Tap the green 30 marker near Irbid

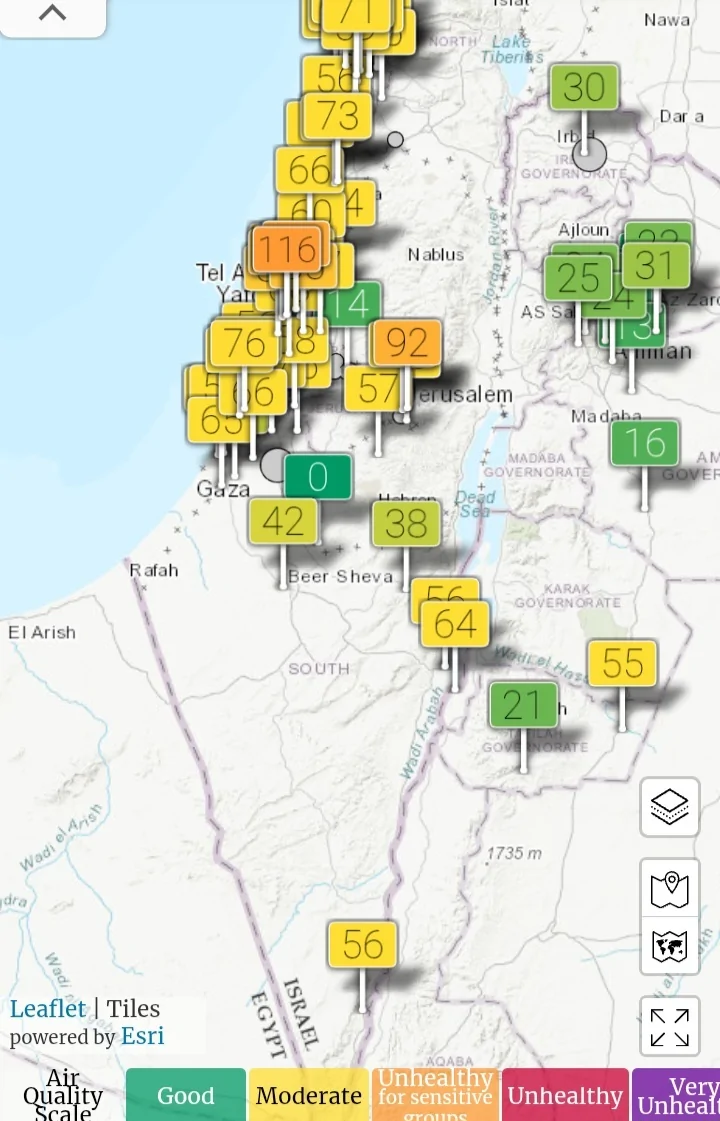[584, 88]
